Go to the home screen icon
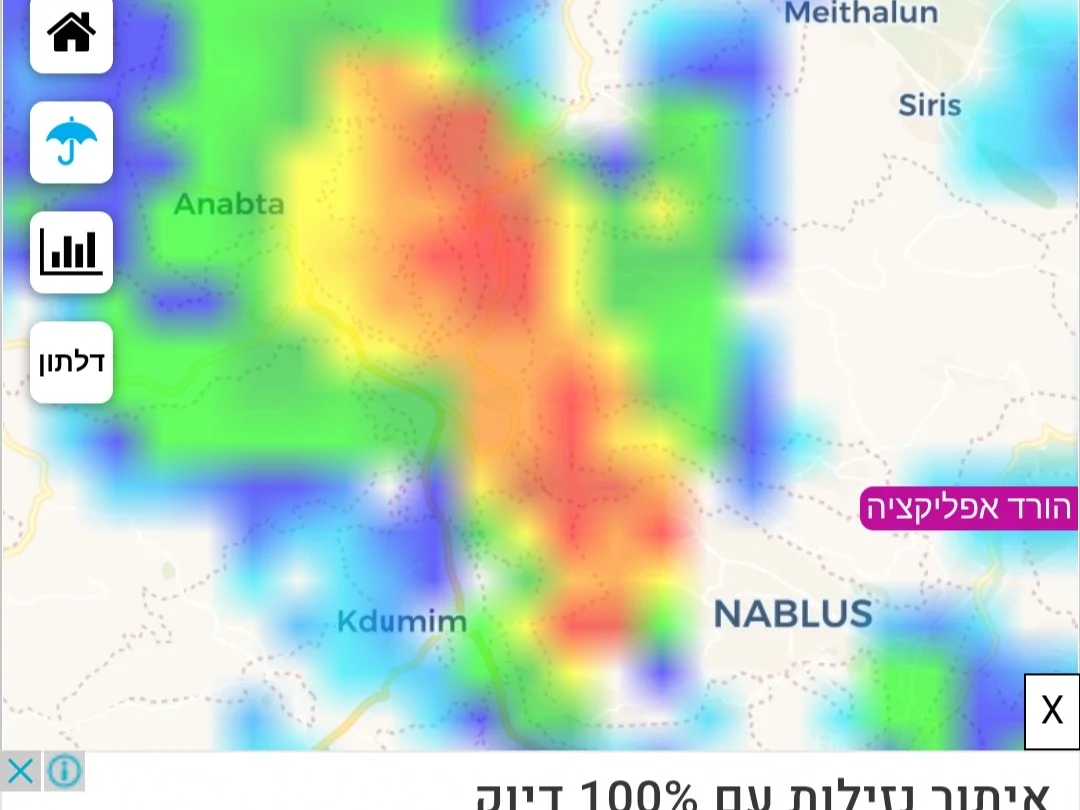The image size is (1080, 810). click(x=71, y=34)
